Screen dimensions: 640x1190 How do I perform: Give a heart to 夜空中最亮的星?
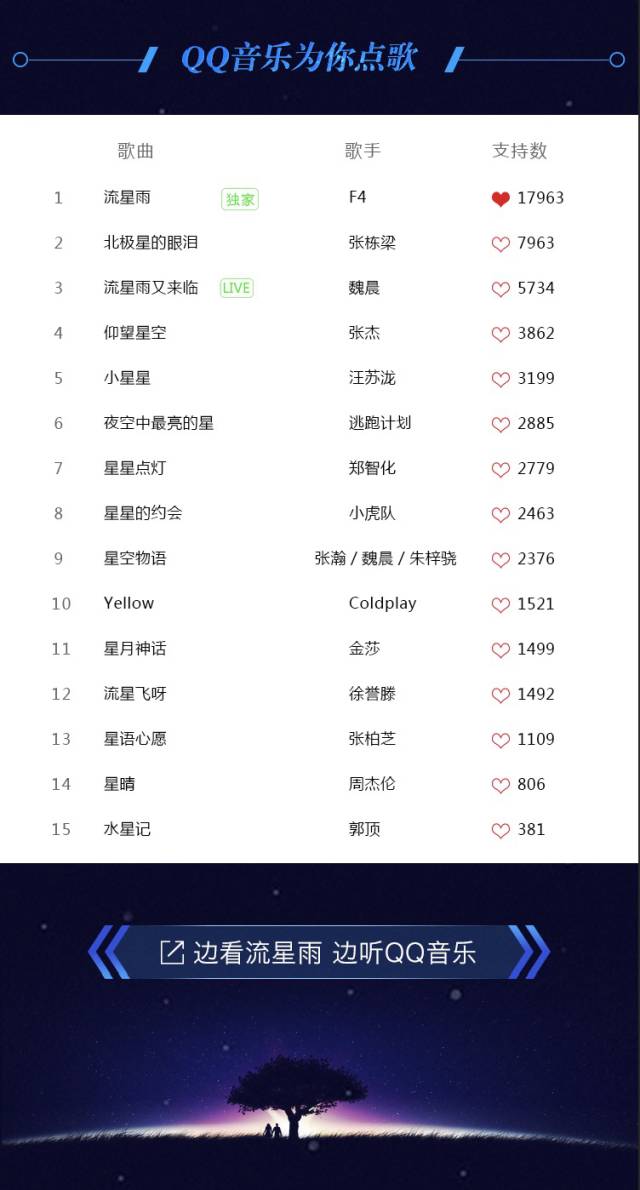click(501, 424)
